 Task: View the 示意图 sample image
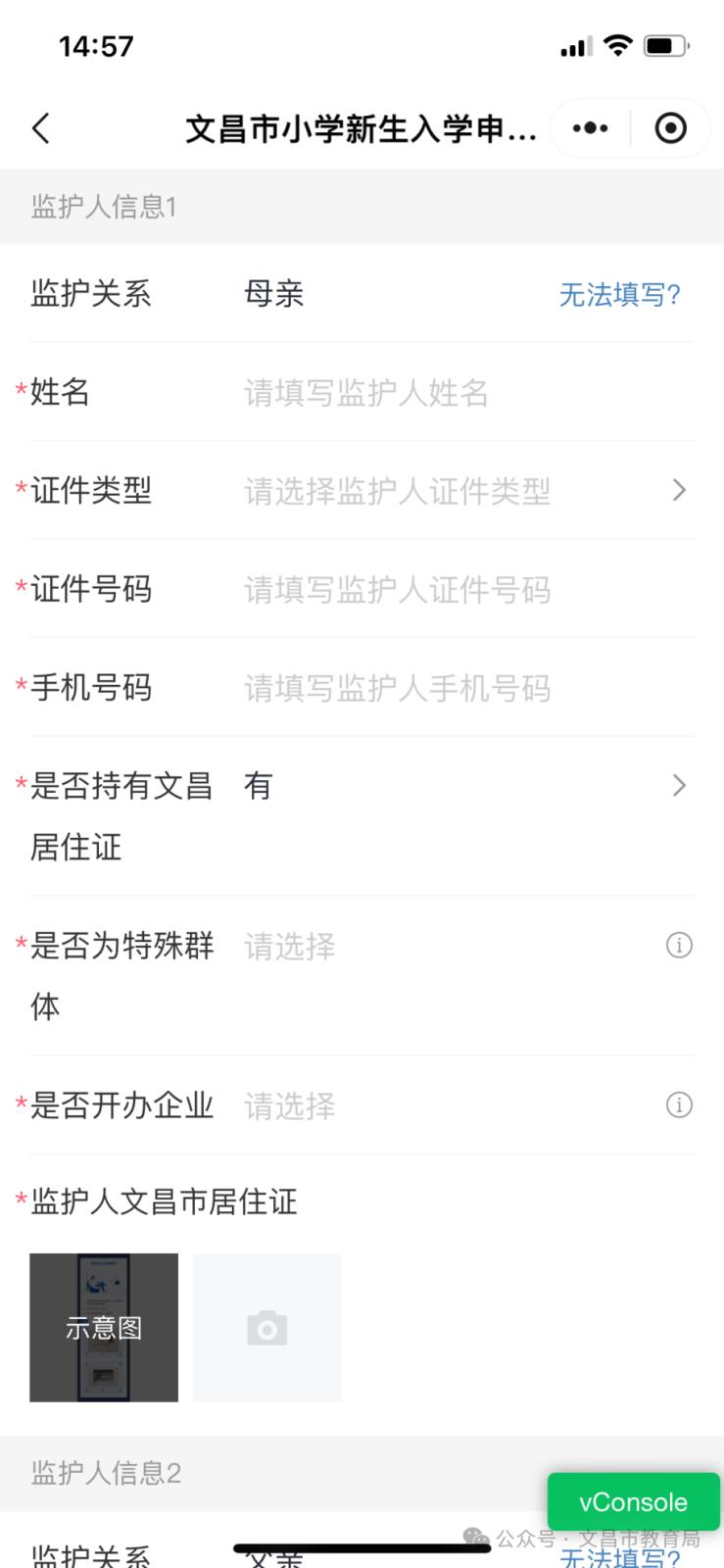(x=104, y=1327)
